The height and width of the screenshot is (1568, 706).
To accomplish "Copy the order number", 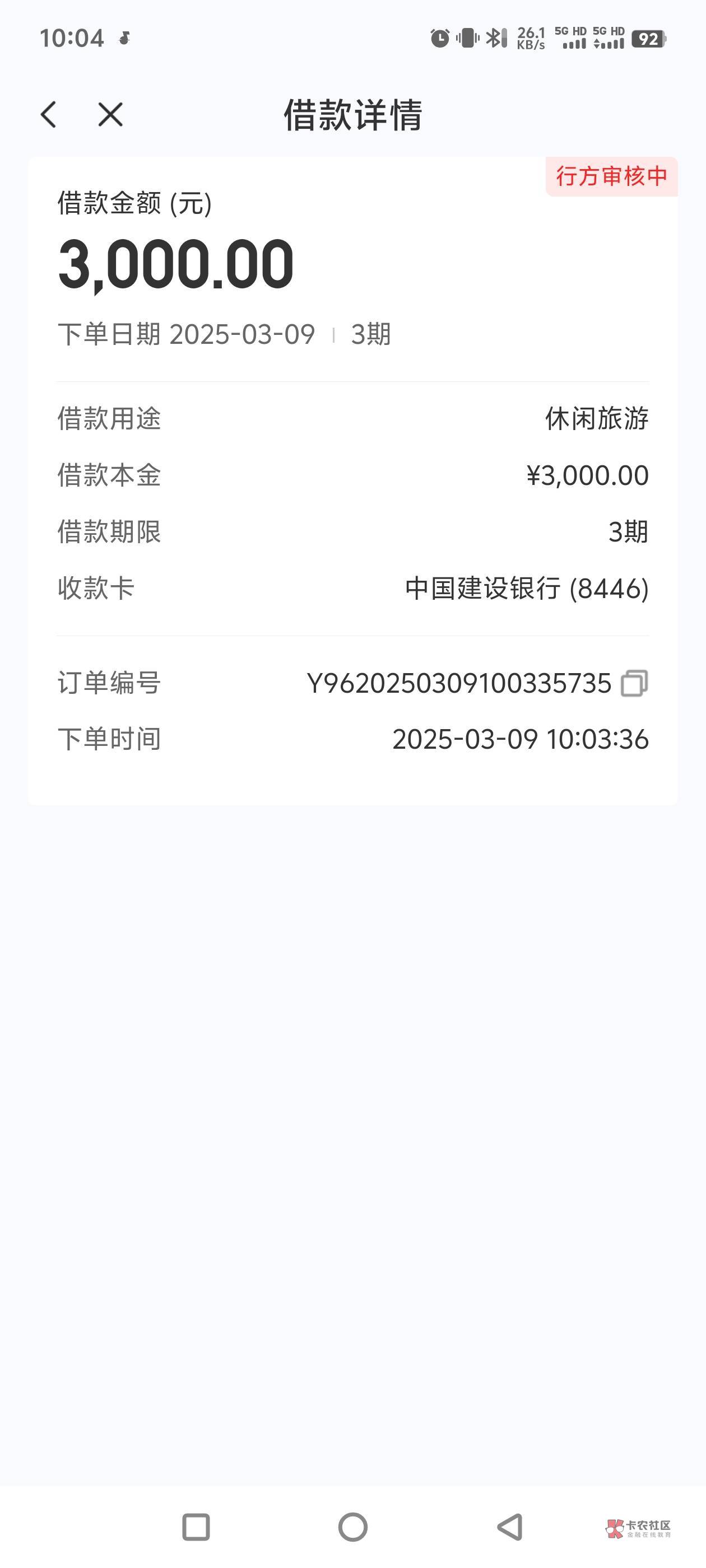I will [x=634, y=683].
